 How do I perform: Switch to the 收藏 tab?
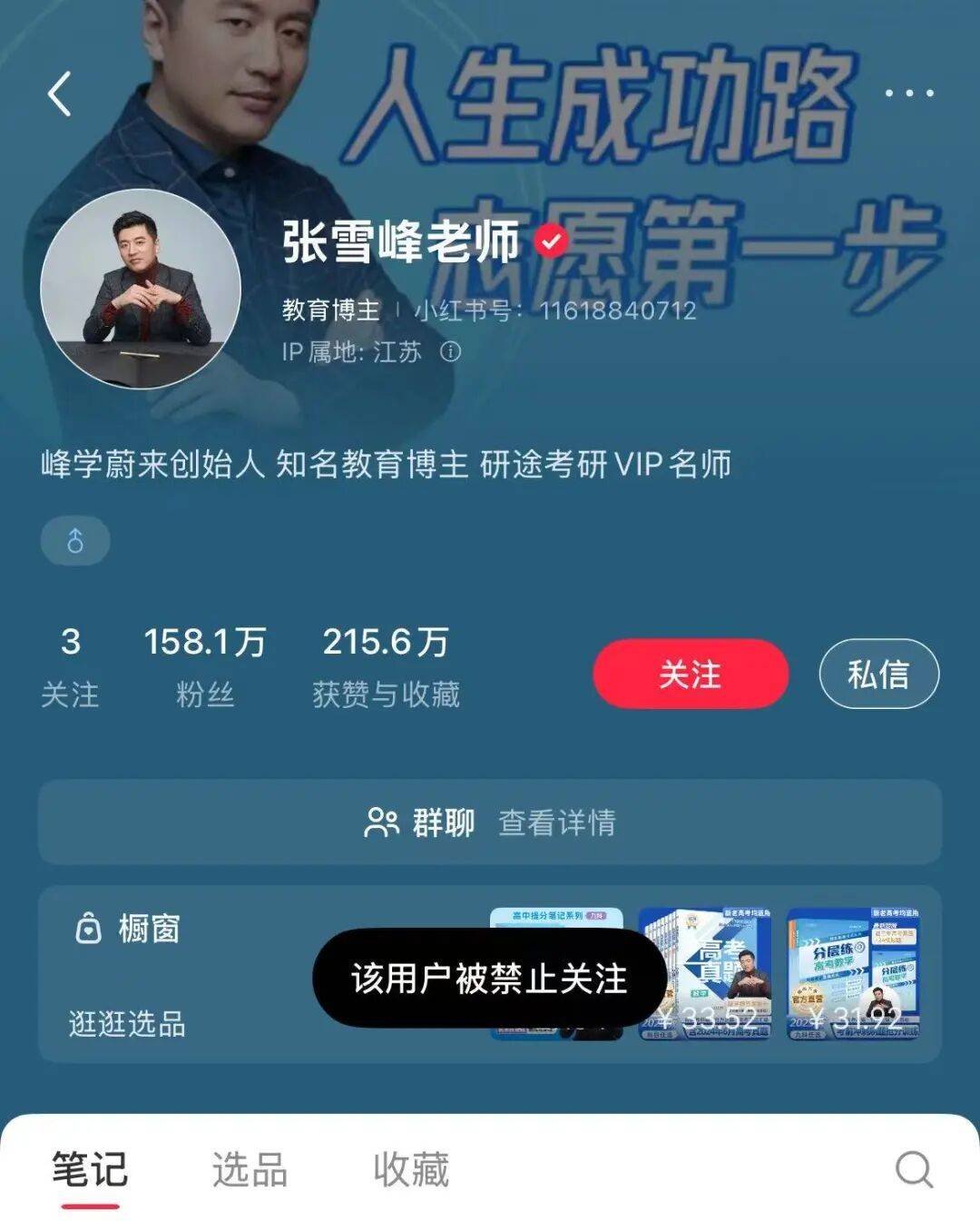point(411,1169)
